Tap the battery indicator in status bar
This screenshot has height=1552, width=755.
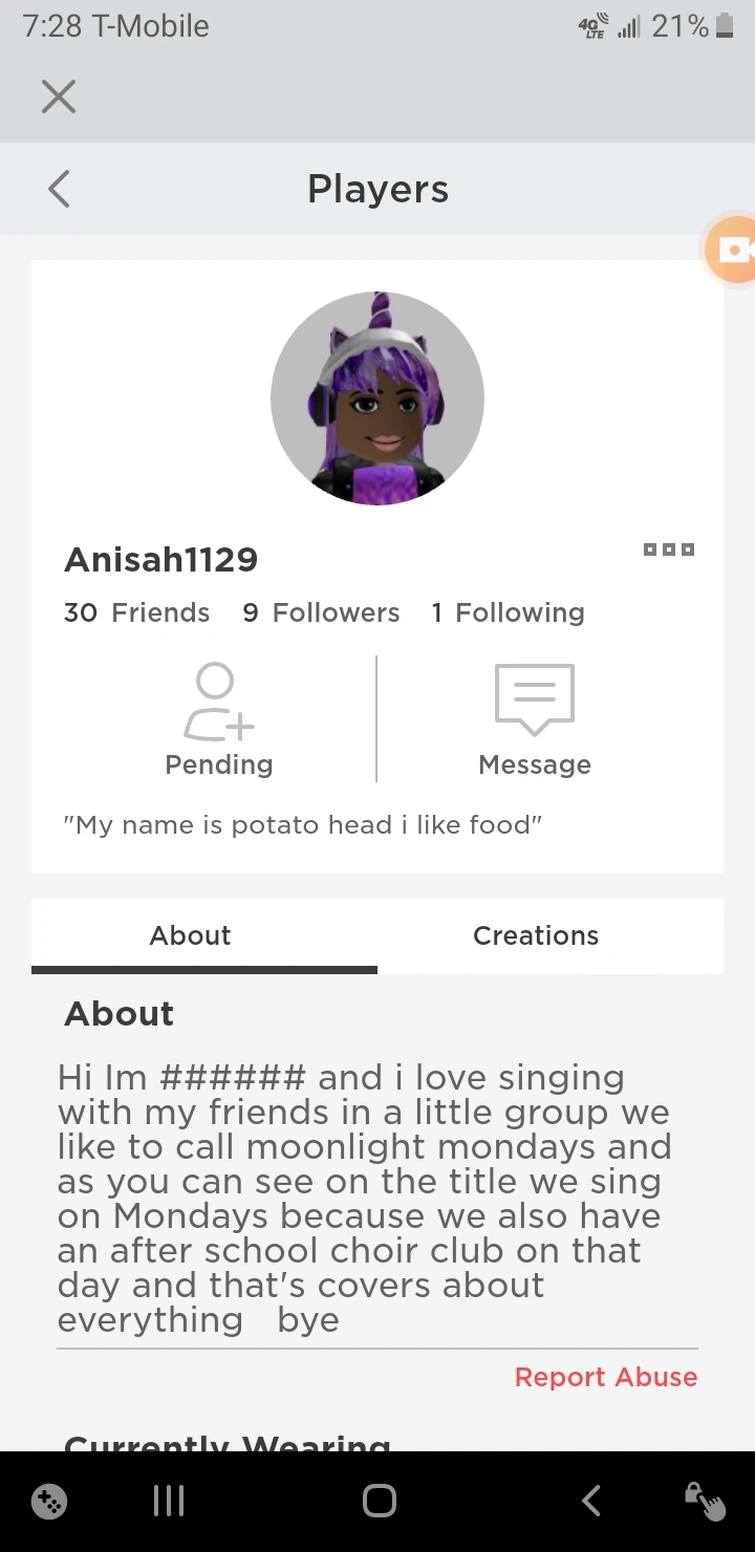pos(722,27)
